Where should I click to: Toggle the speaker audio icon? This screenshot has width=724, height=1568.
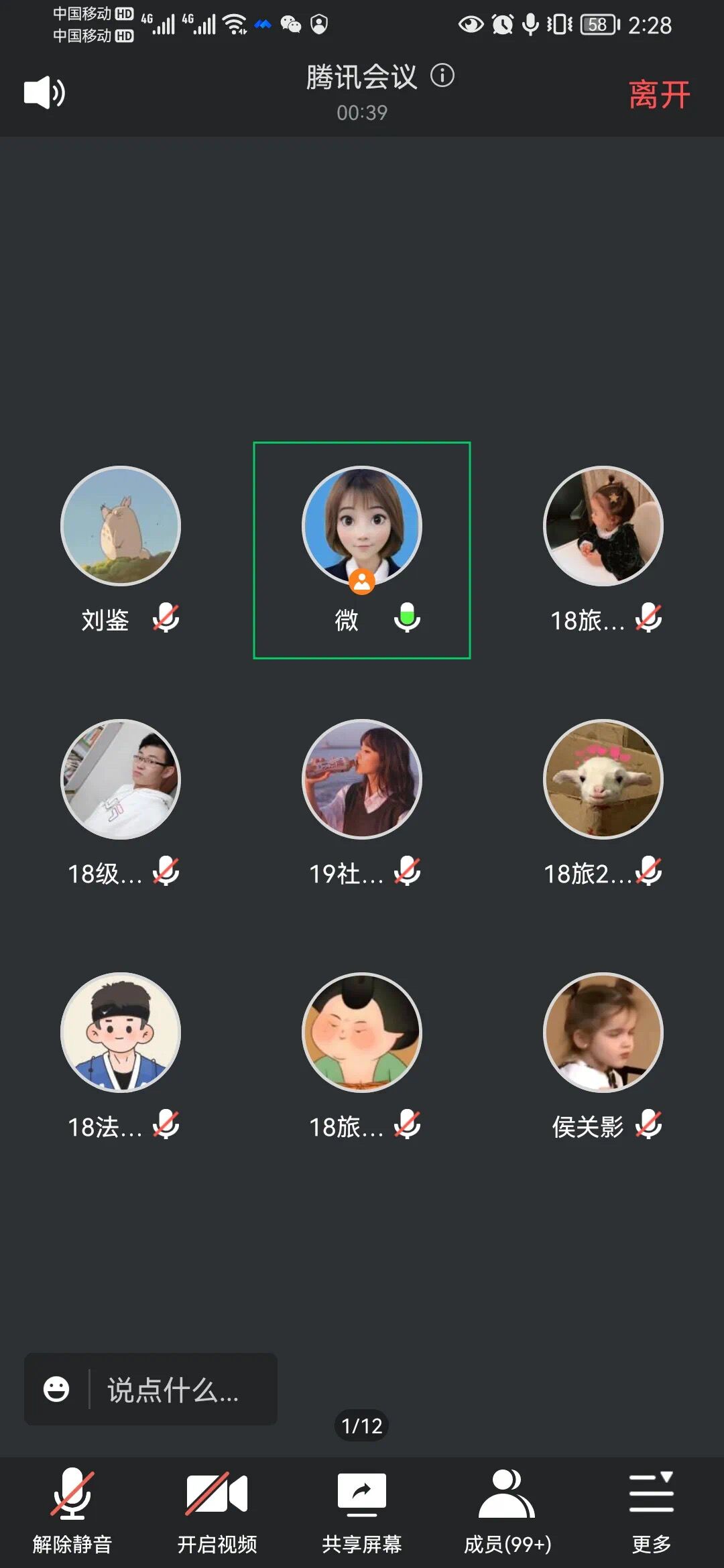click(44, 92)
